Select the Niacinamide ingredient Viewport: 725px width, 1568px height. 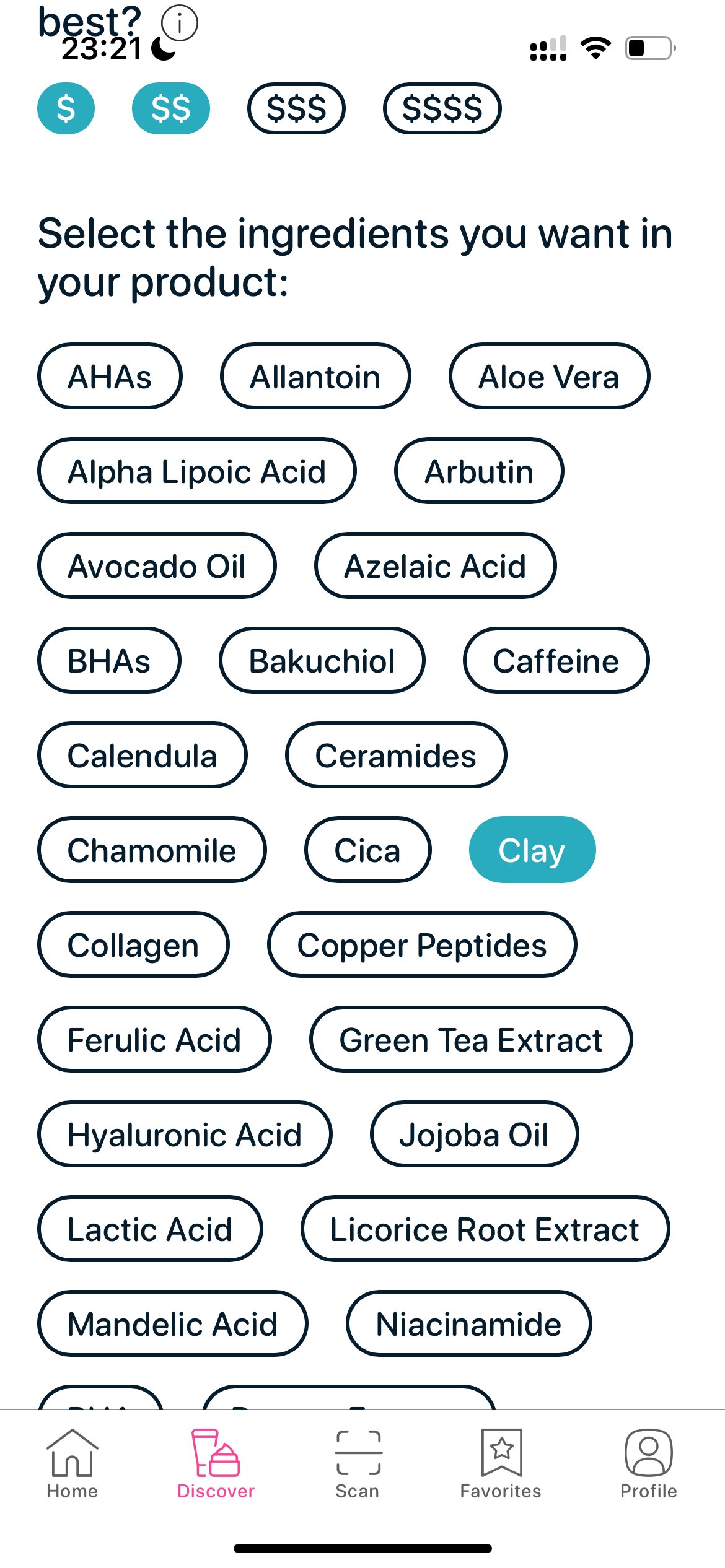[469, 1323]
